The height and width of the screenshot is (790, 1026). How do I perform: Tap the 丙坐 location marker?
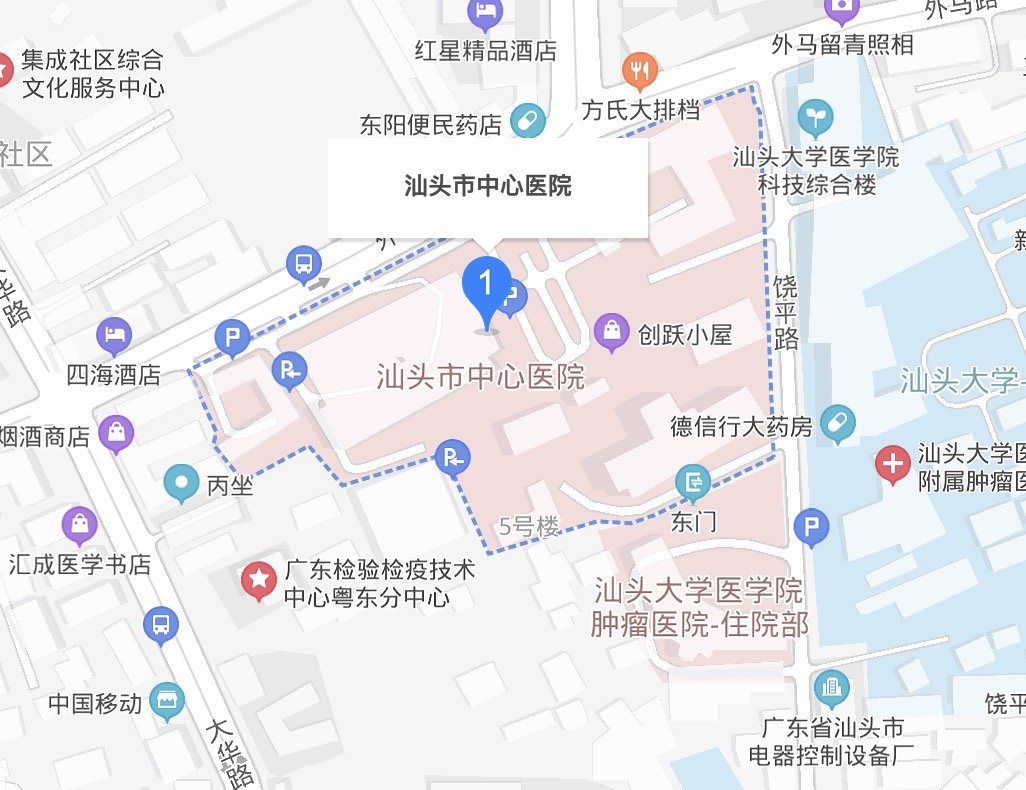(182, 485)
